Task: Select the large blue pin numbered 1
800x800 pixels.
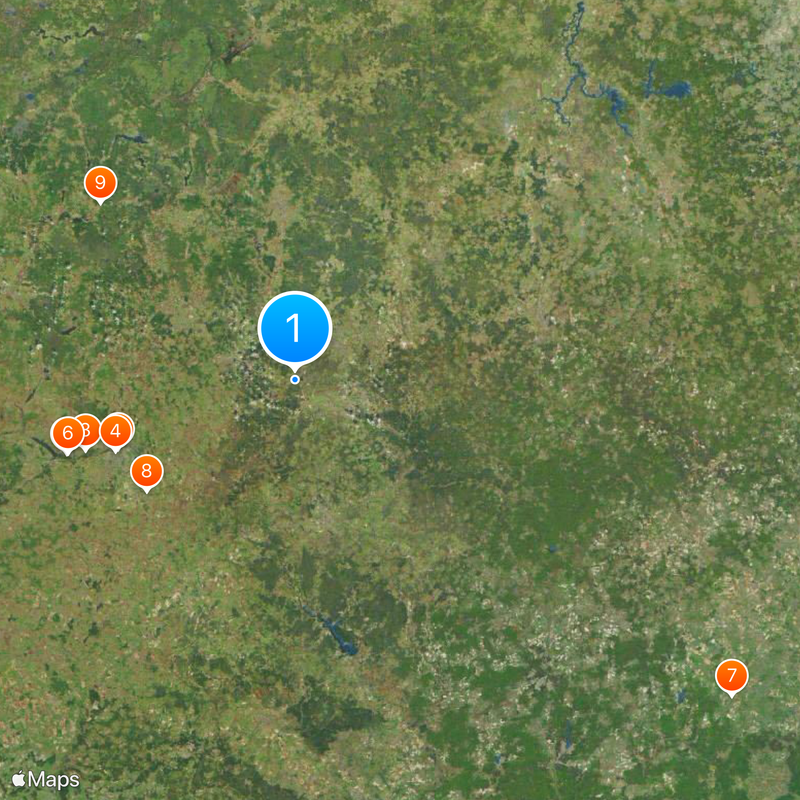Action: [294, 327]
